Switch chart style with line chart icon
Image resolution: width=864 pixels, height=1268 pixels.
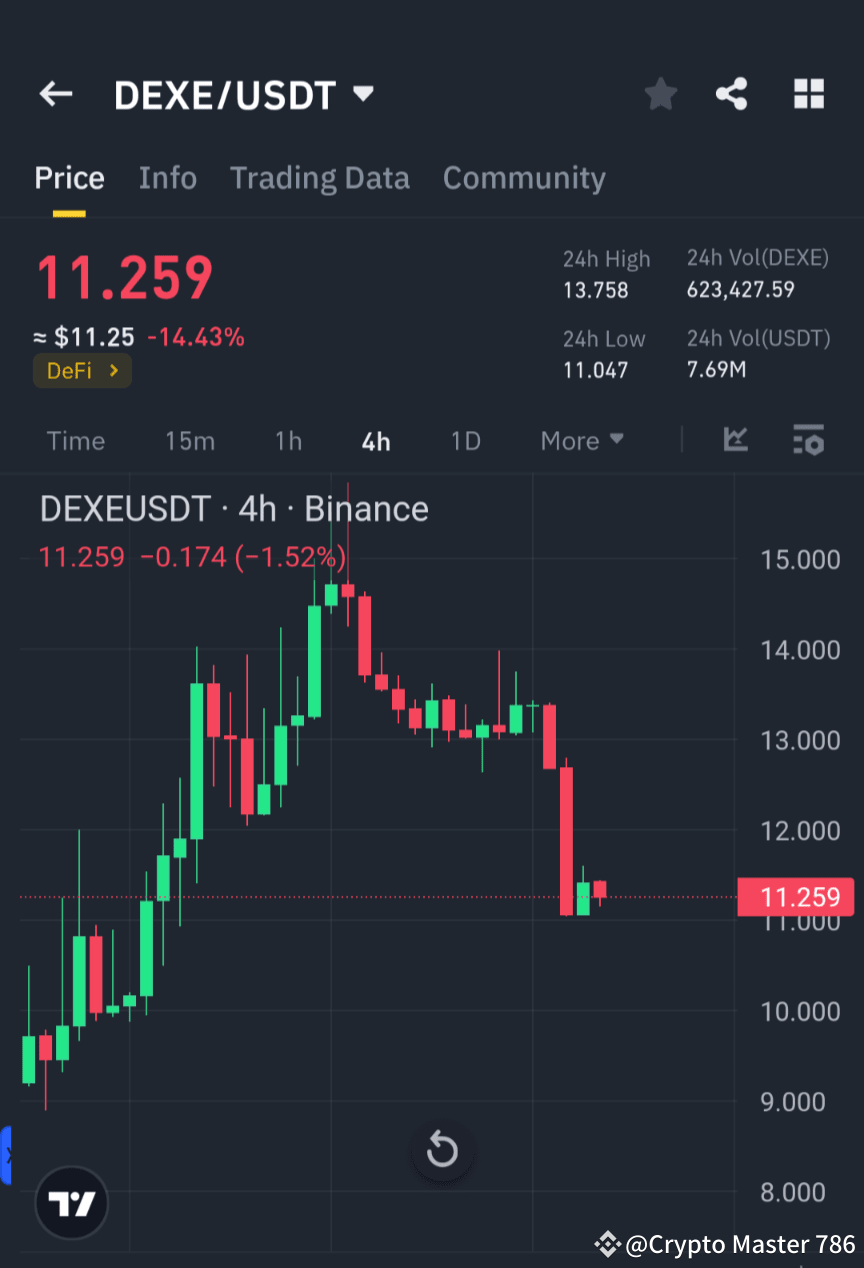coord(736,440)
